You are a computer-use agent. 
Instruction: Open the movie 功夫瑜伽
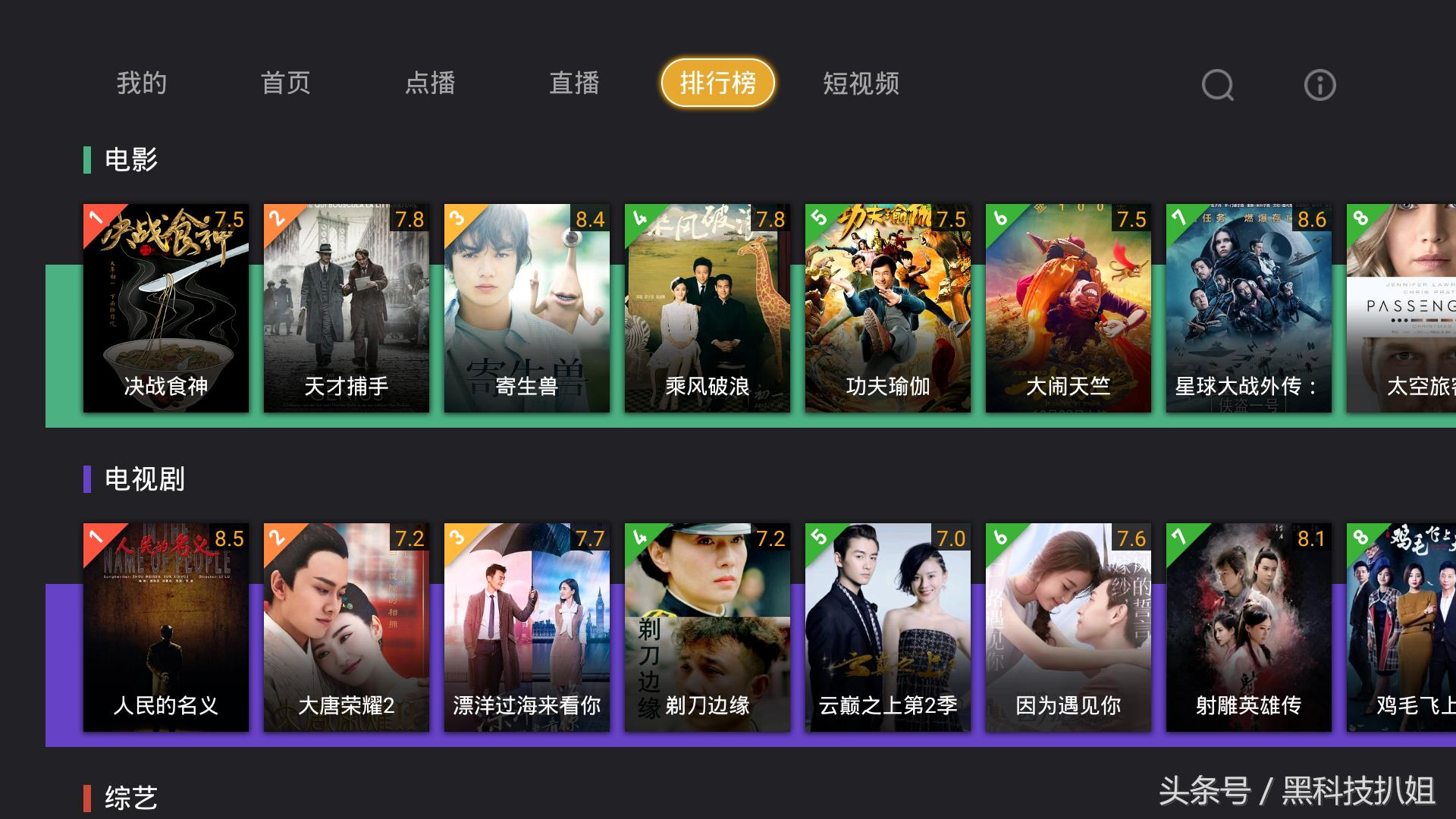[888, 308]
